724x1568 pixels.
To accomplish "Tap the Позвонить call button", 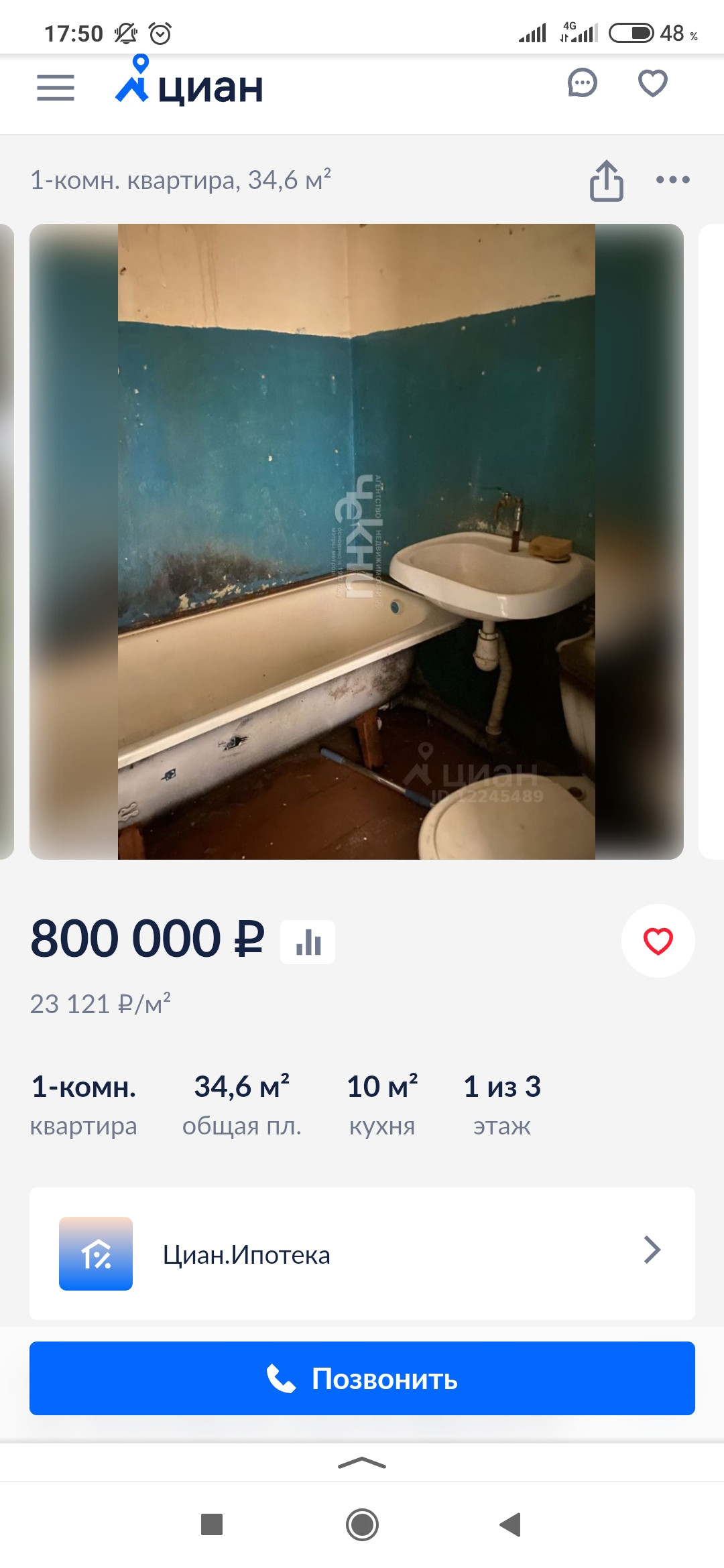I will coord(362,1378).
